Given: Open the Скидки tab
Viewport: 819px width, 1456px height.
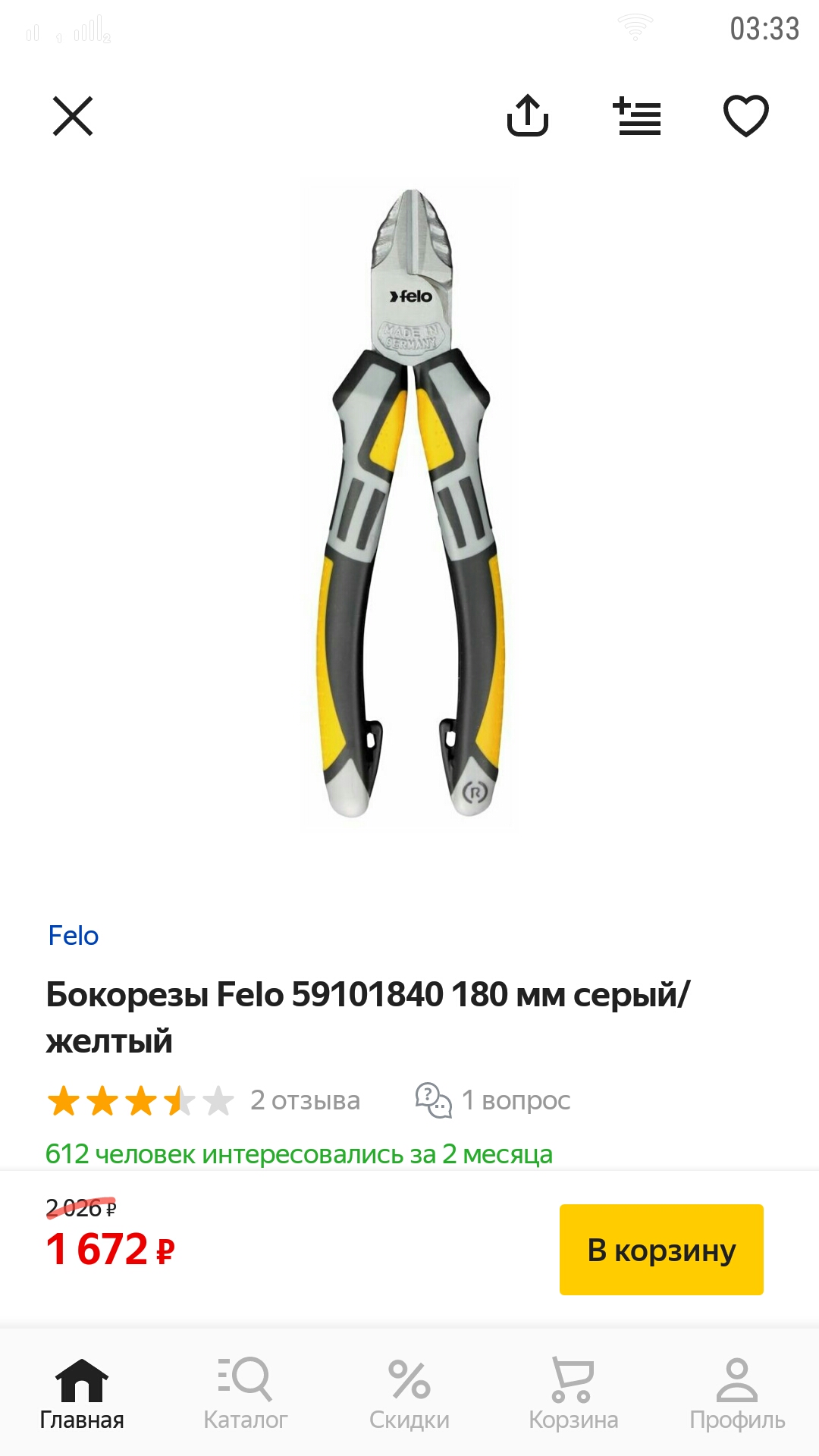Looking at the screenshot, I should point(409,1395).
